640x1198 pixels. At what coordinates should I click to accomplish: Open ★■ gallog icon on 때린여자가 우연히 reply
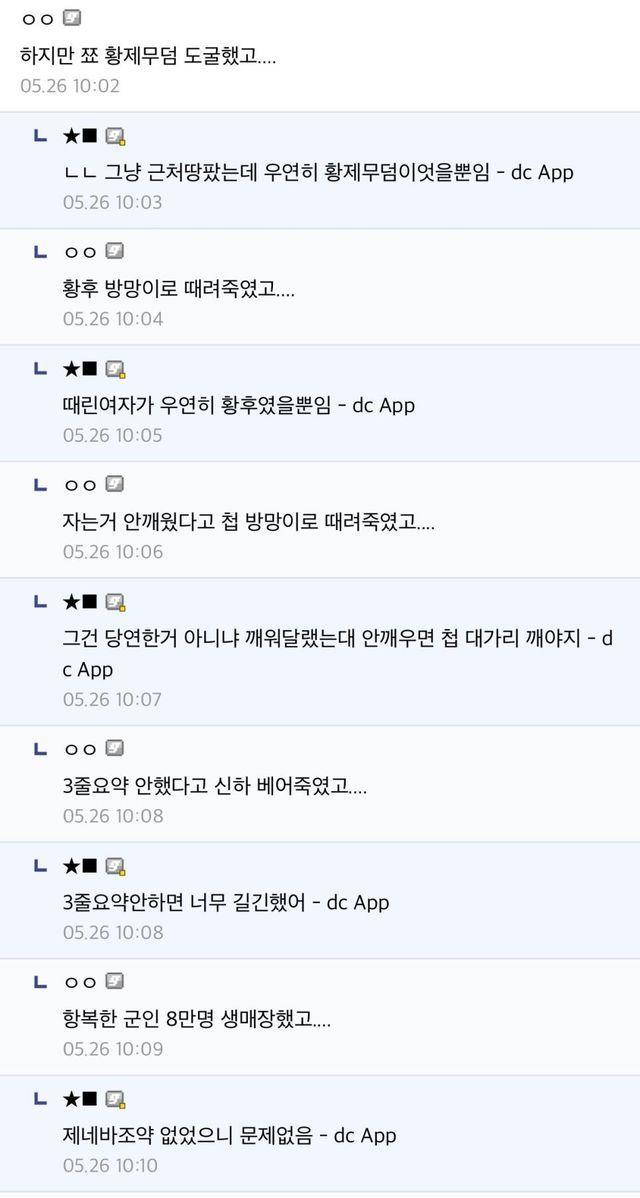115,369
